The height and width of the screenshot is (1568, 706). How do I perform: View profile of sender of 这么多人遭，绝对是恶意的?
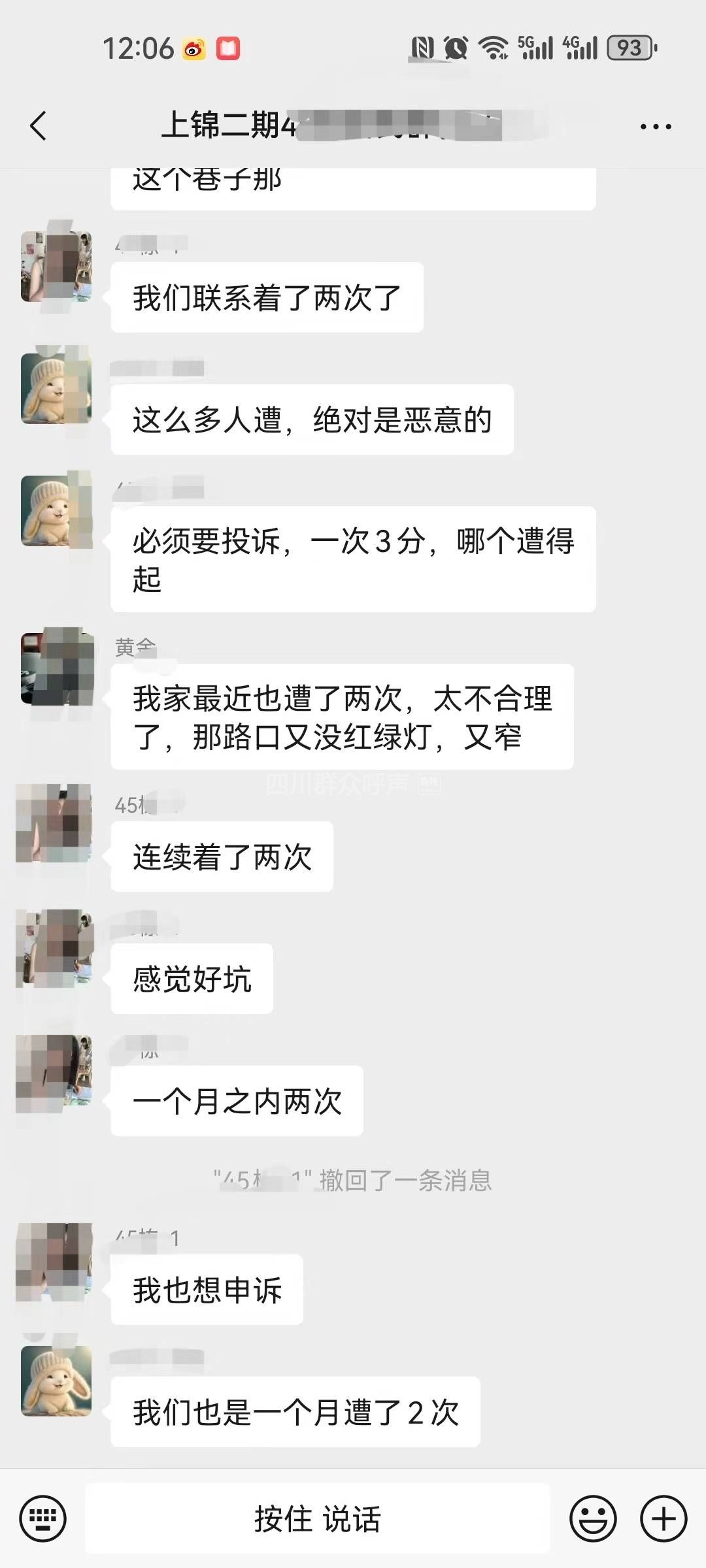pyautogui.click(x=56, y=388)
